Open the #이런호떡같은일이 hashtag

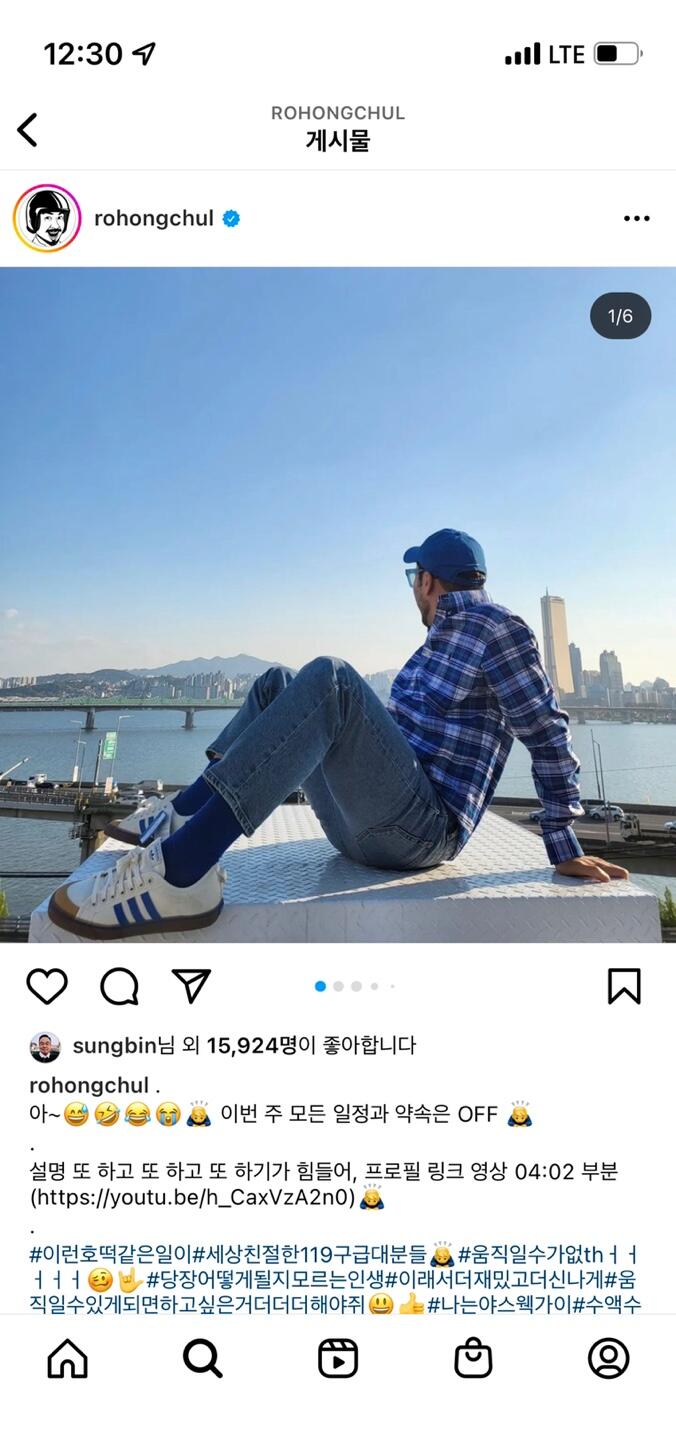(110, 1254)
